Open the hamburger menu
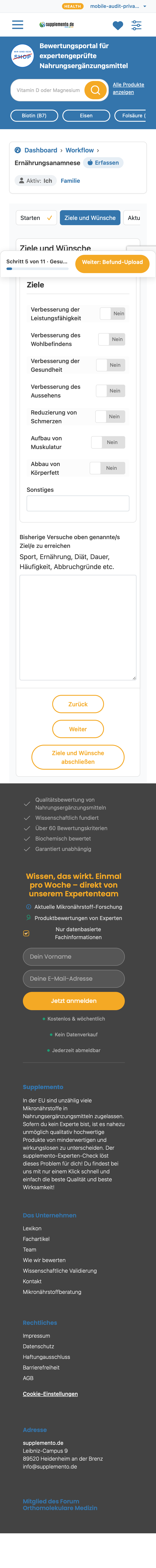The height and width of the screenshot is (1568, 156). [18, 25]
